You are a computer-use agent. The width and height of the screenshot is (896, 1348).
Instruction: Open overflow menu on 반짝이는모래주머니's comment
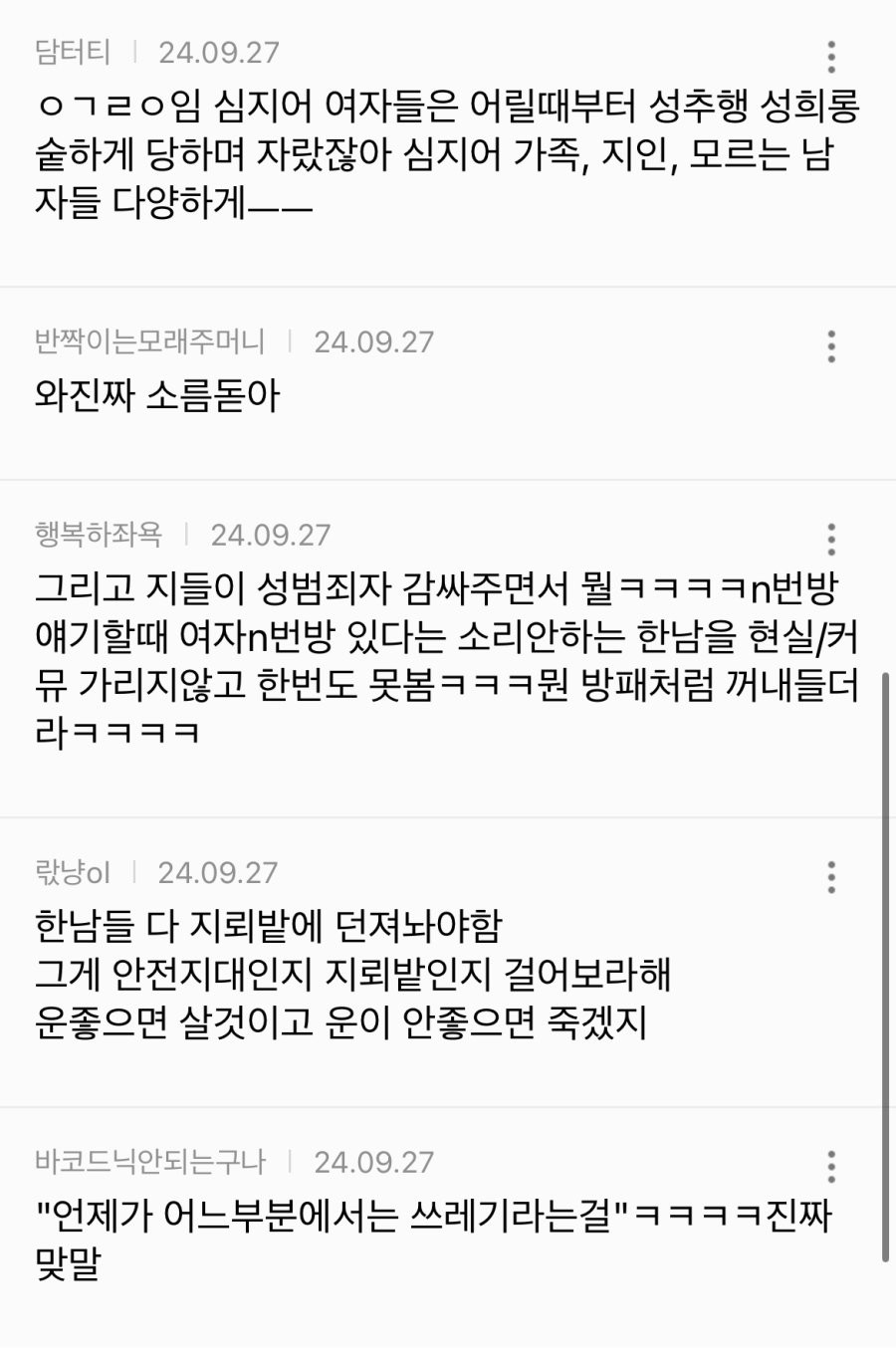(831, 346)
